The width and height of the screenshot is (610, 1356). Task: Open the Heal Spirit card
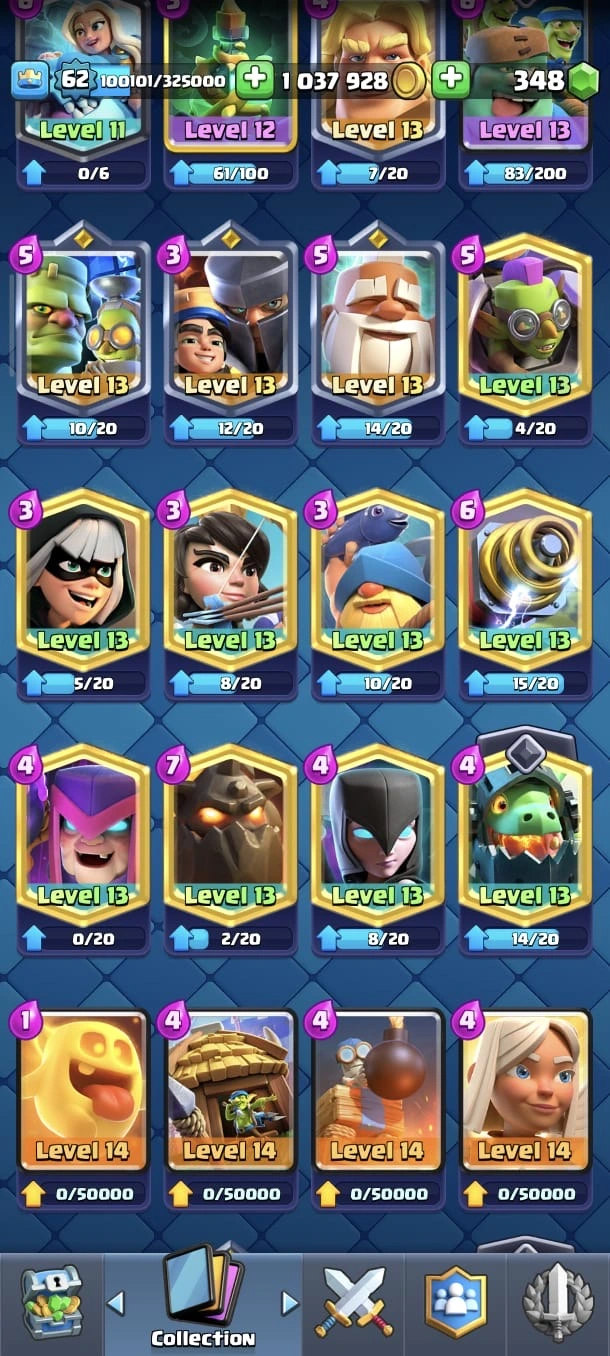click(x=83, y=1090)
